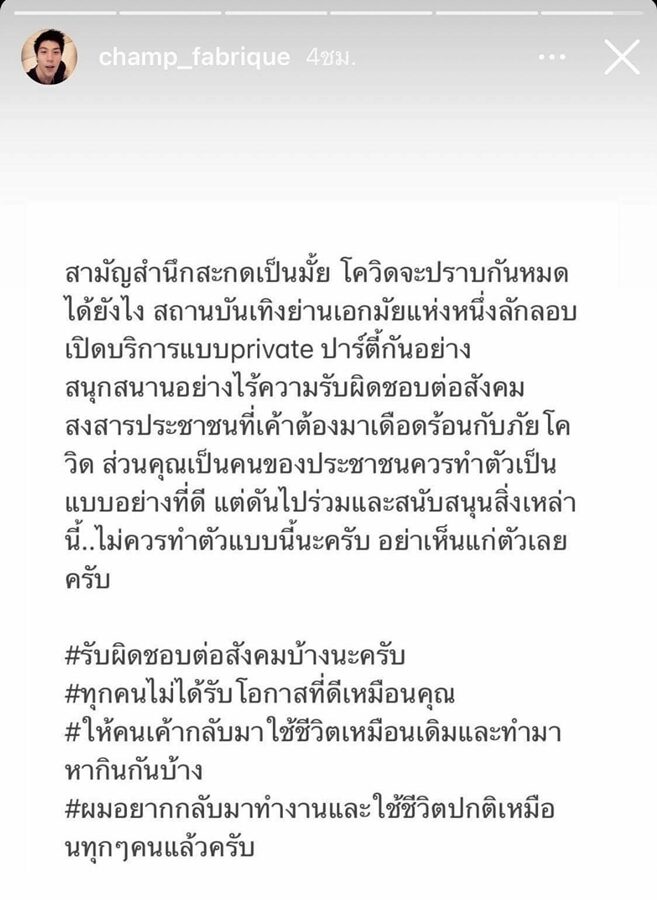Tap the champ_fabrique username

(x=194, y=58)
